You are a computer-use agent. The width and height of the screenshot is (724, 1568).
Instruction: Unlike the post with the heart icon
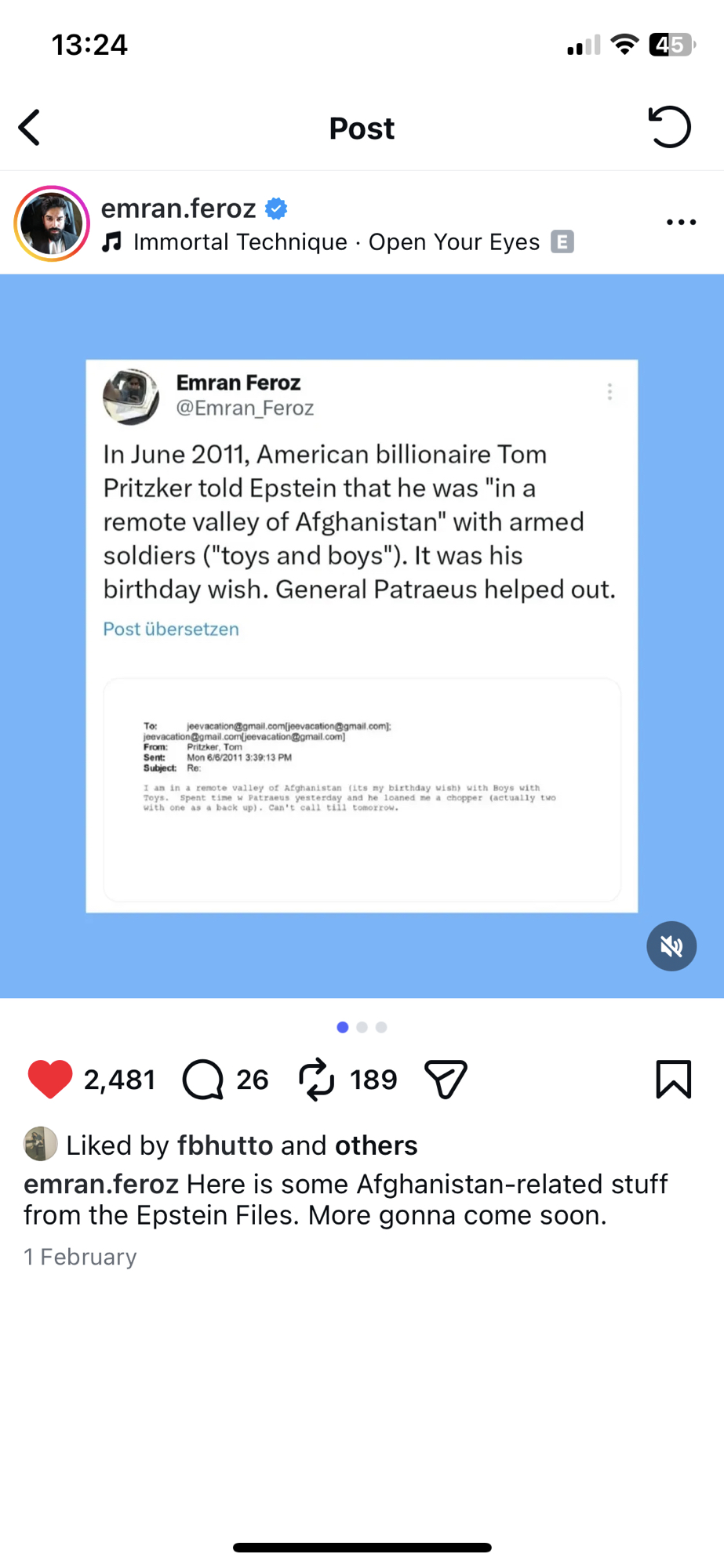50,1080
